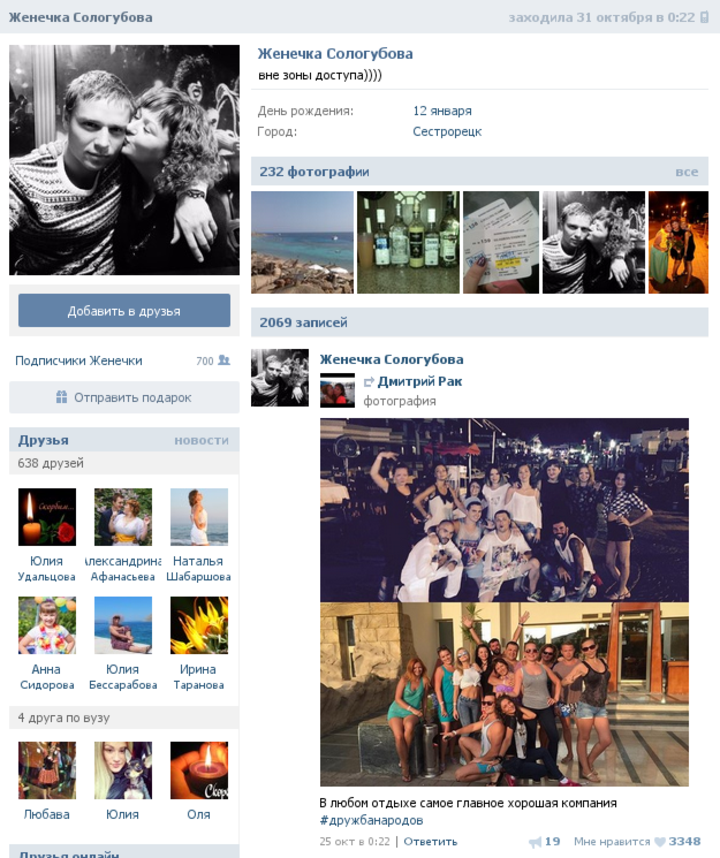Open the bottles photo thumbnail
Image resolution: width=720 pixels, height=858 pixels.
pos(407,242)
